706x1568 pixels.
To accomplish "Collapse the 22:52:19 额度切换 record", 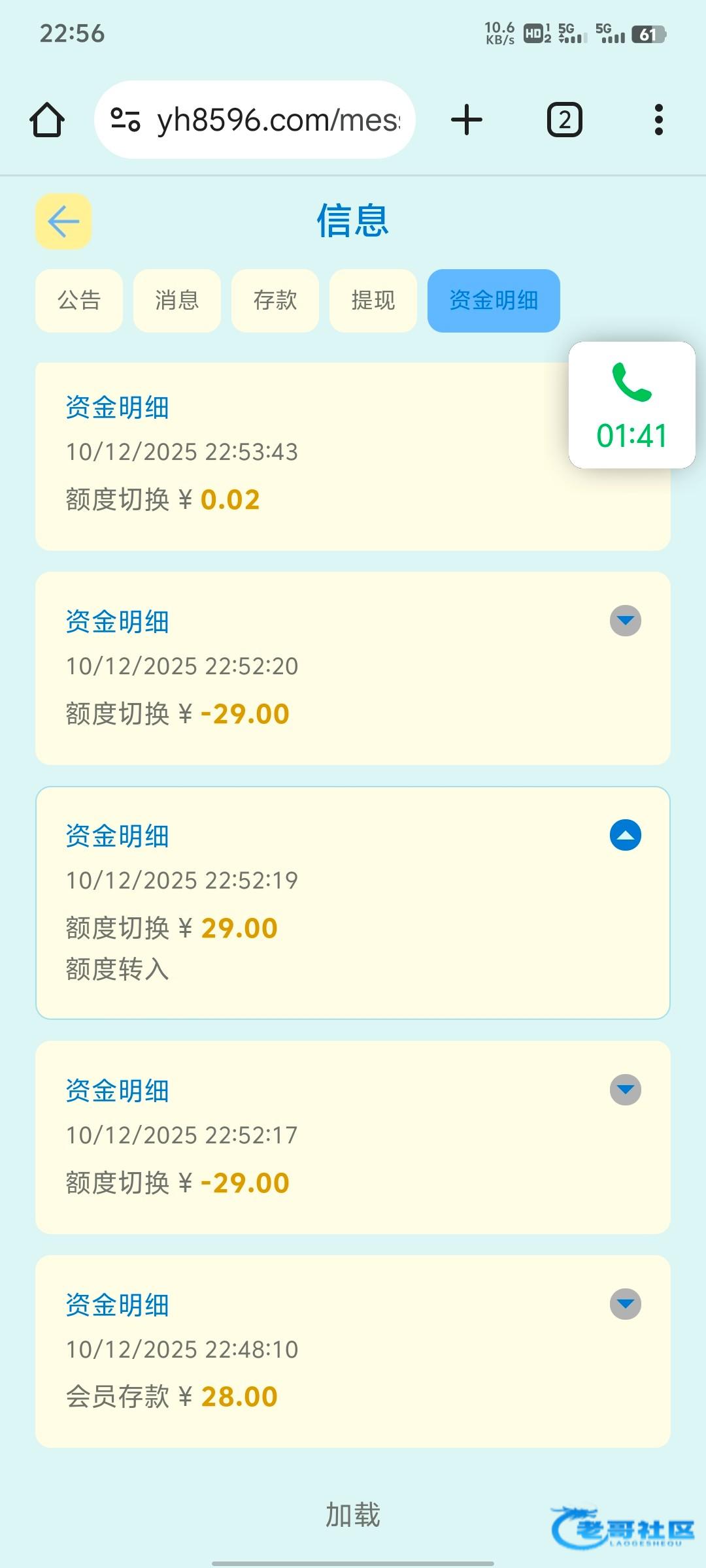I will (x=625, y=835).
